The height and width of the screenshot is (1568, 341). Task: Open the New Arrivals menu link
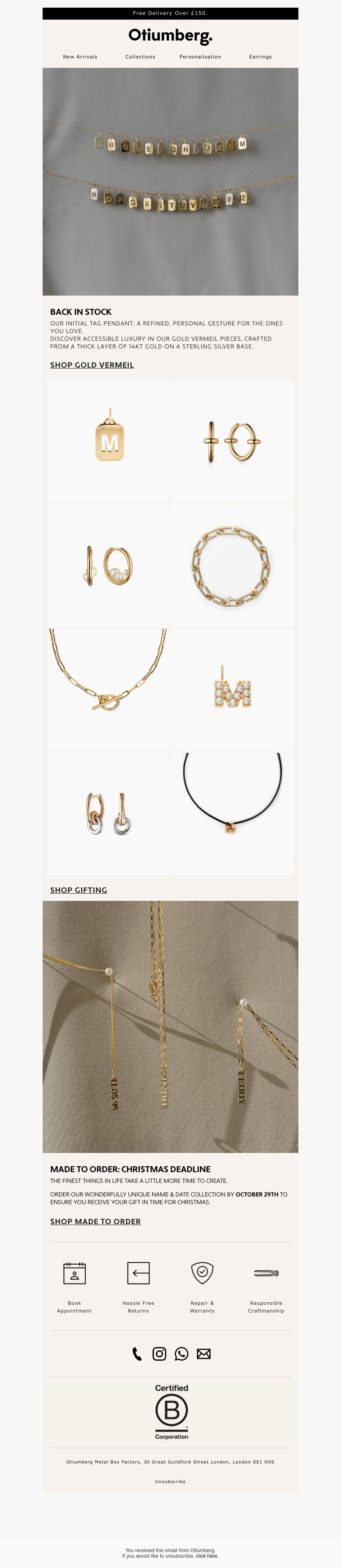(80, 57)
